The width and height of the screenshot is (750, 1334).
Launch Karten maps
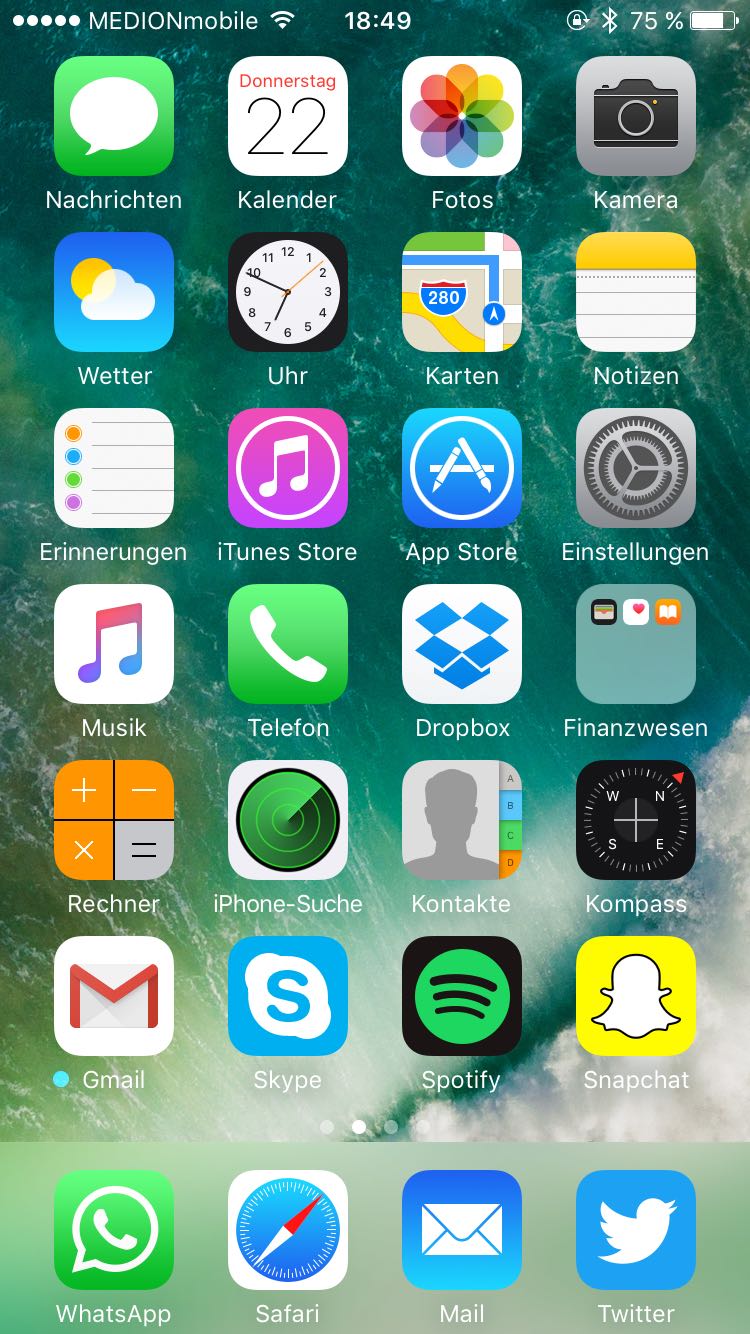click(462, 292)
